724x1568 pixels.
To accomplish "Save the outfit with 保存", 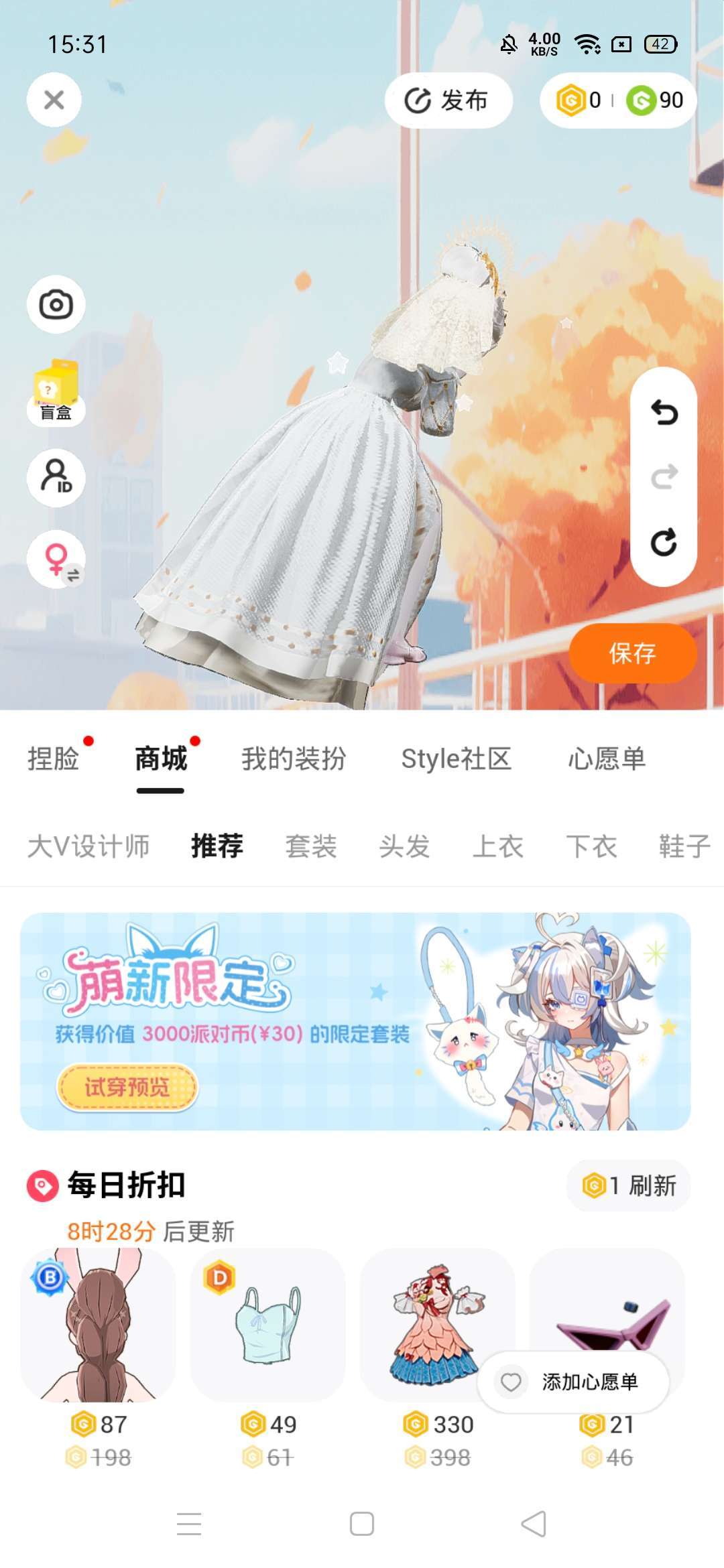I will [x=632, y=653].
